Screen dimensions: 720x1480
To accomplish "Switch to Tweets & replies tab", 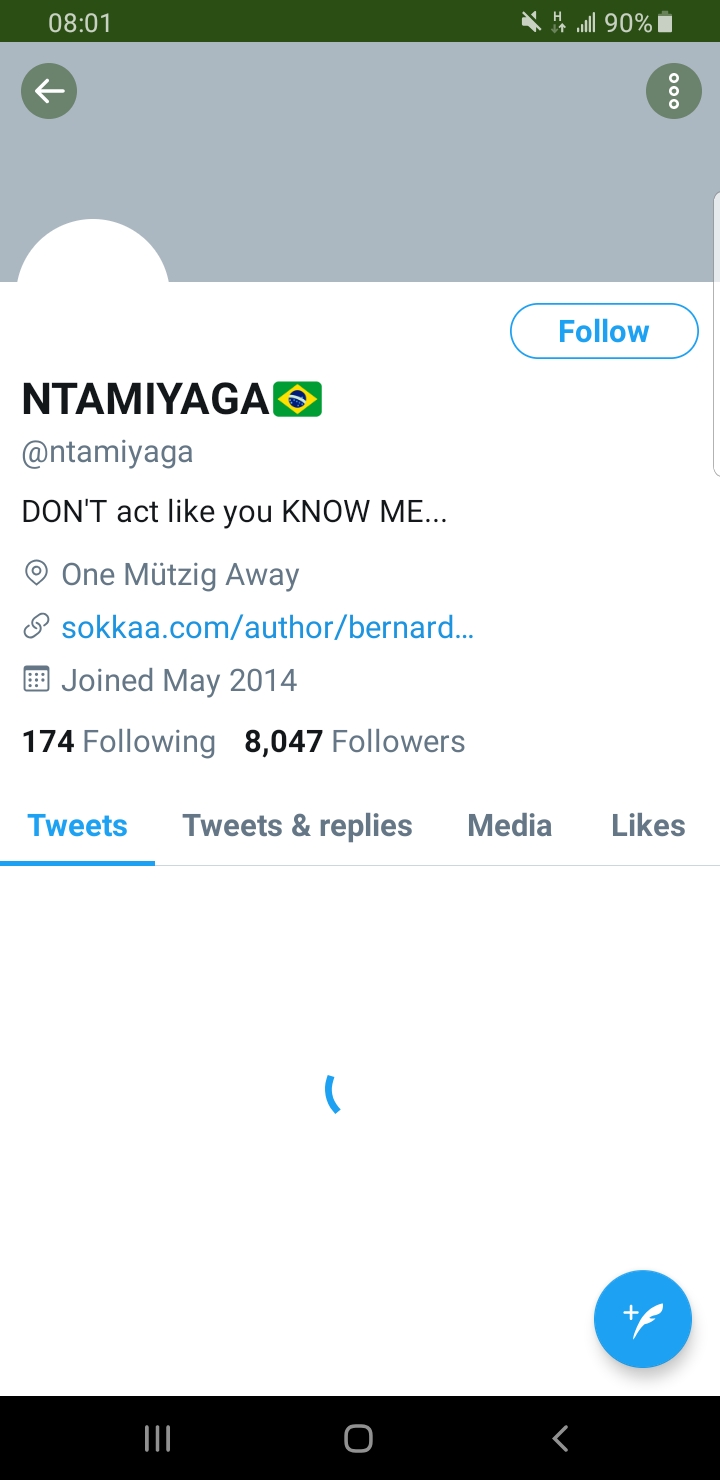I will [x=297, y=825].
